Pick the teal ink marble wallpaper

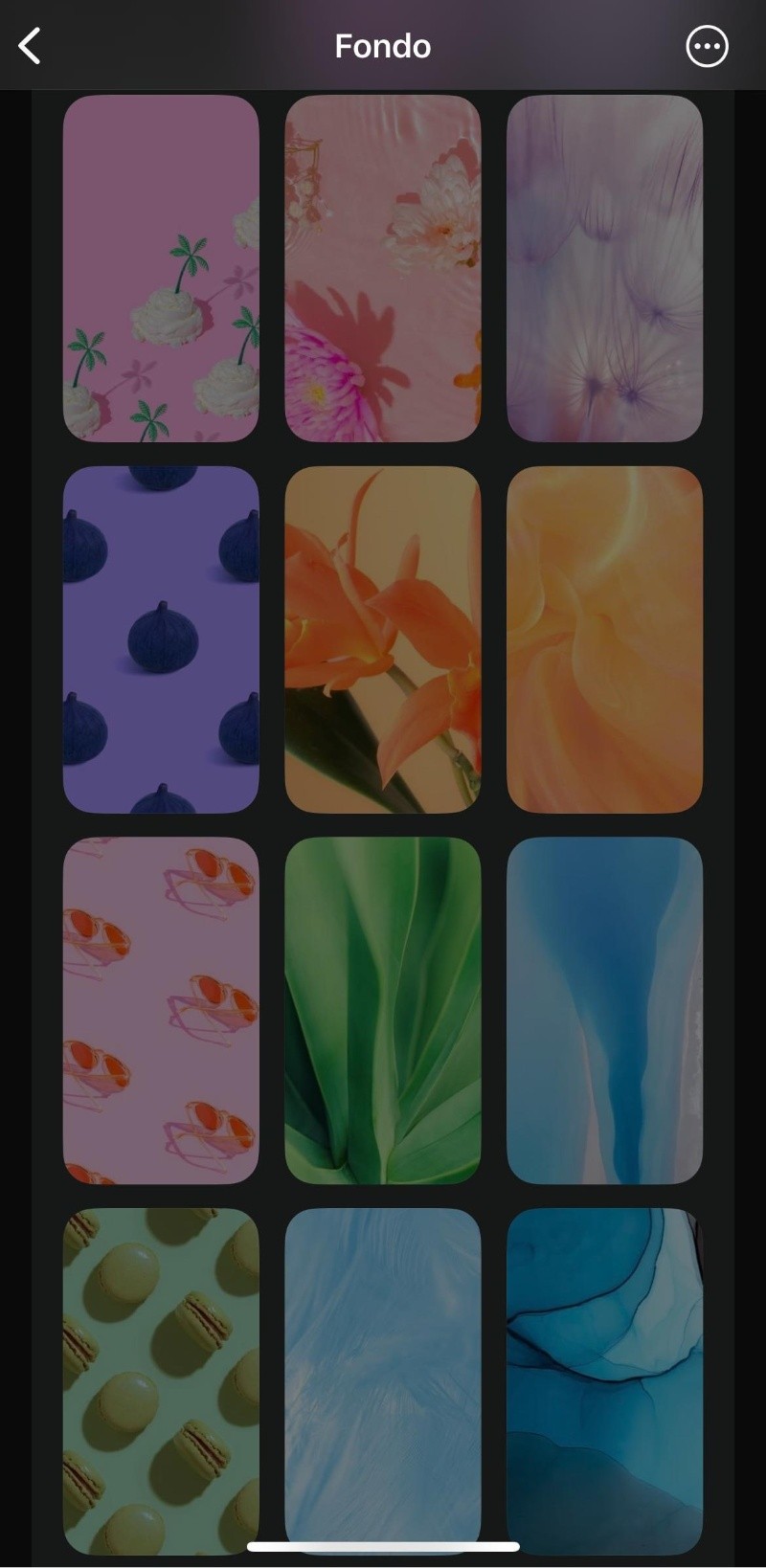(x=604, y=1378)
